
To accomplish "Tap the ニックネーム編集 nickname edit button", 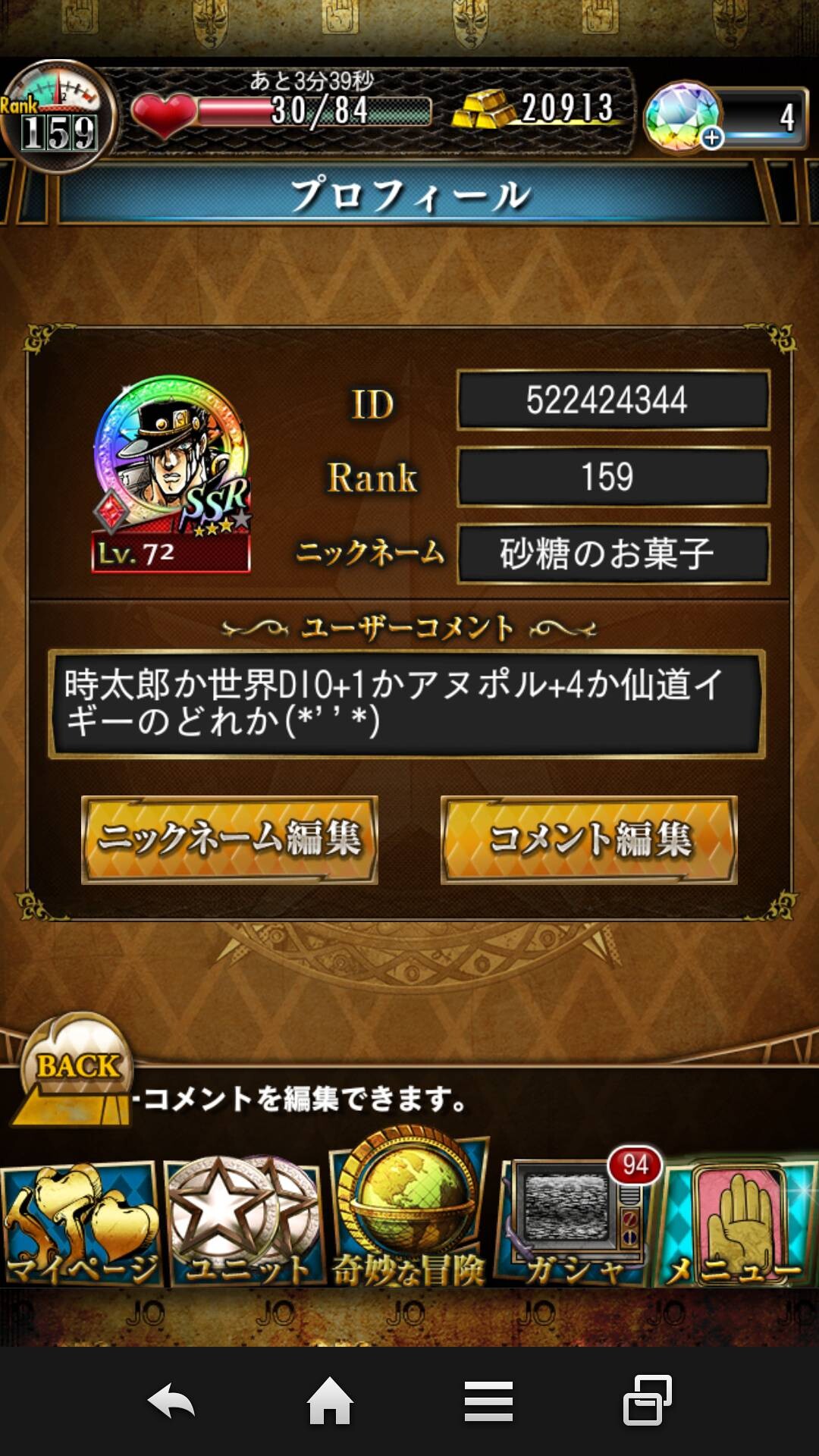I will (x=230, y=839).
